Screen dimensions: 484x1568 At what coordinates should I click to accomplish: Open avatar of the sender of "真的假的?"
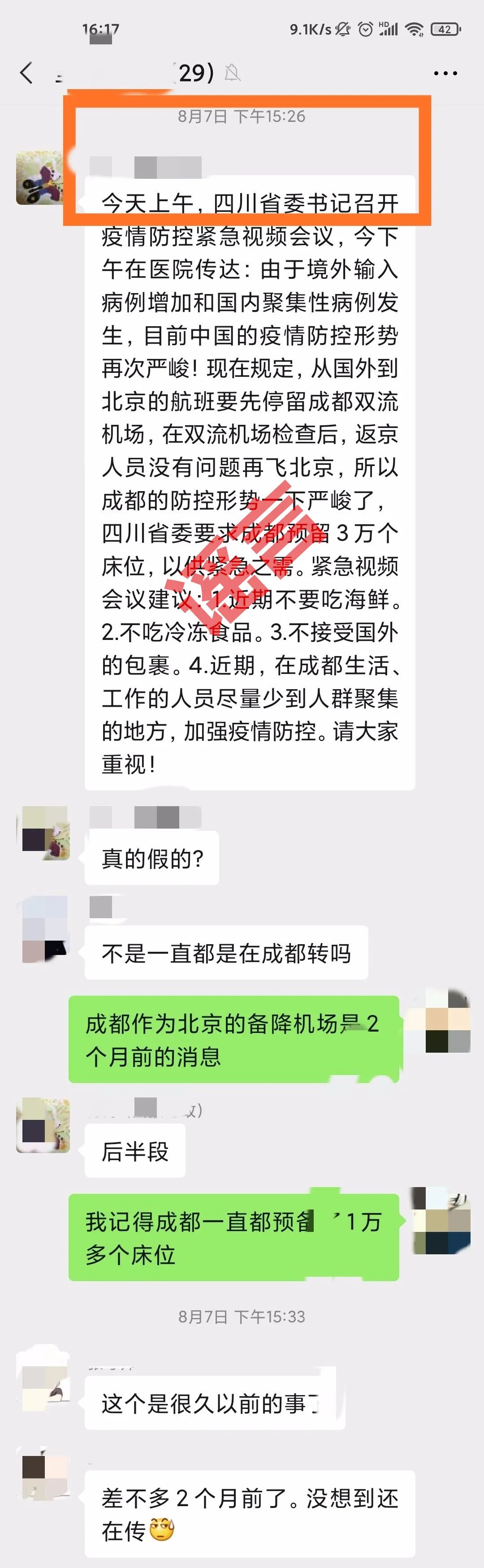pos(43,833)
